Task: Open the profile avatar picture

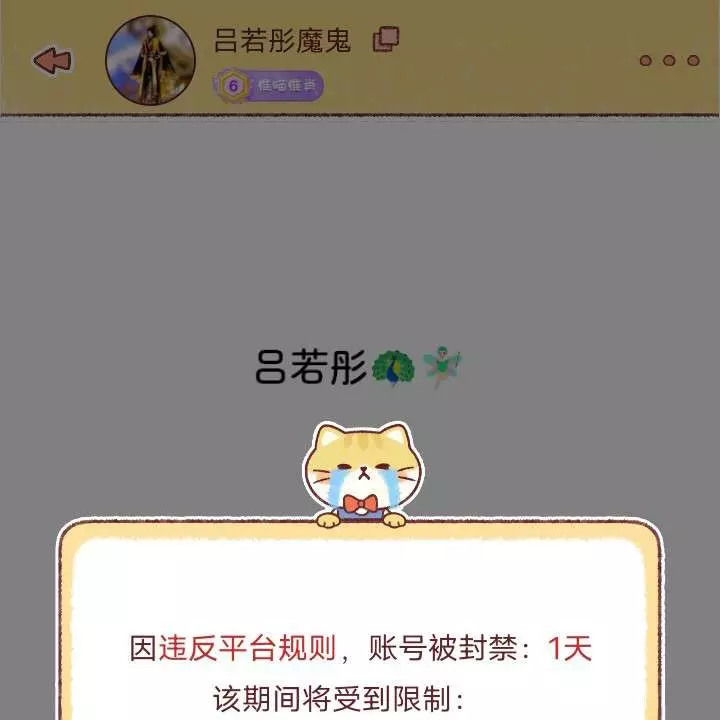Action: coord(150,60)
